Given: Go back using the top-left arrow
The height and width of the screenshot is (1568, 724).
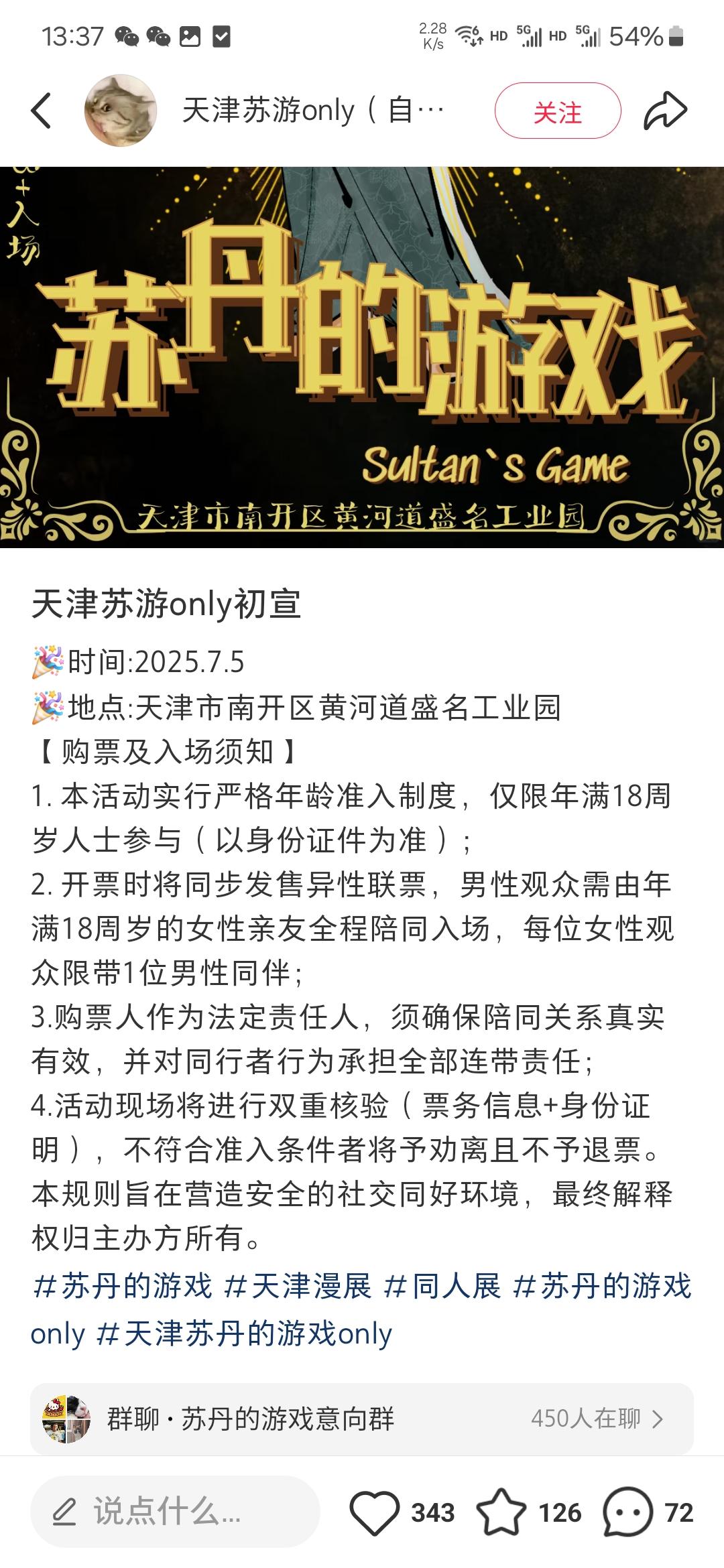Looking at the screenshot, I should tap(41, 111).
